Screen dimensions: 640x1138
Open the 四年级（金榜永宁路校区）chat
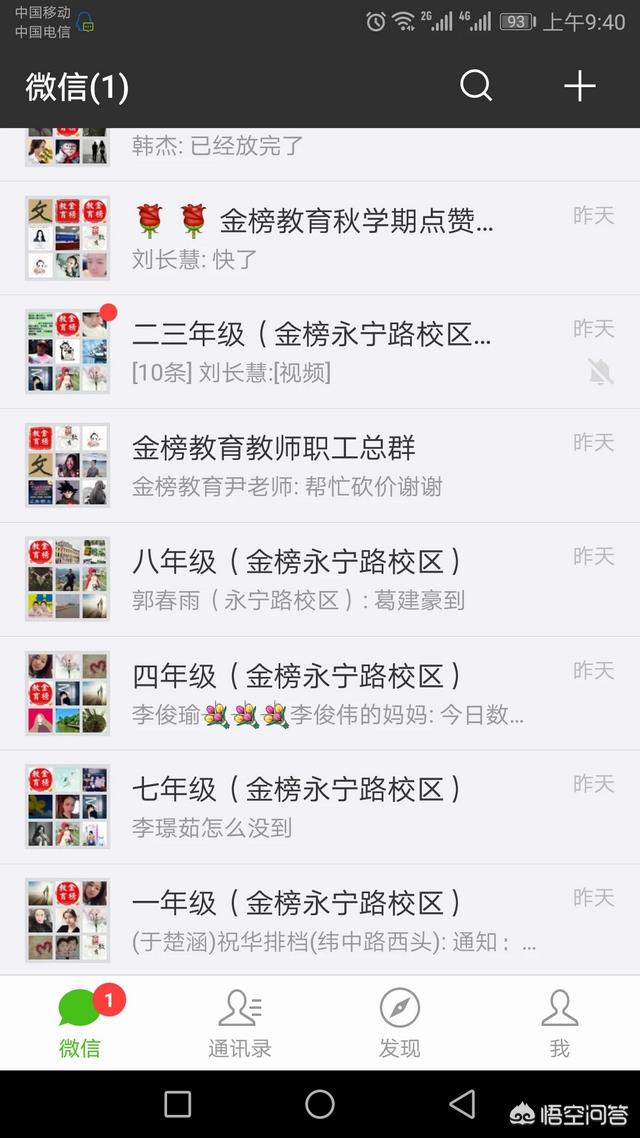tap(320, 693)
